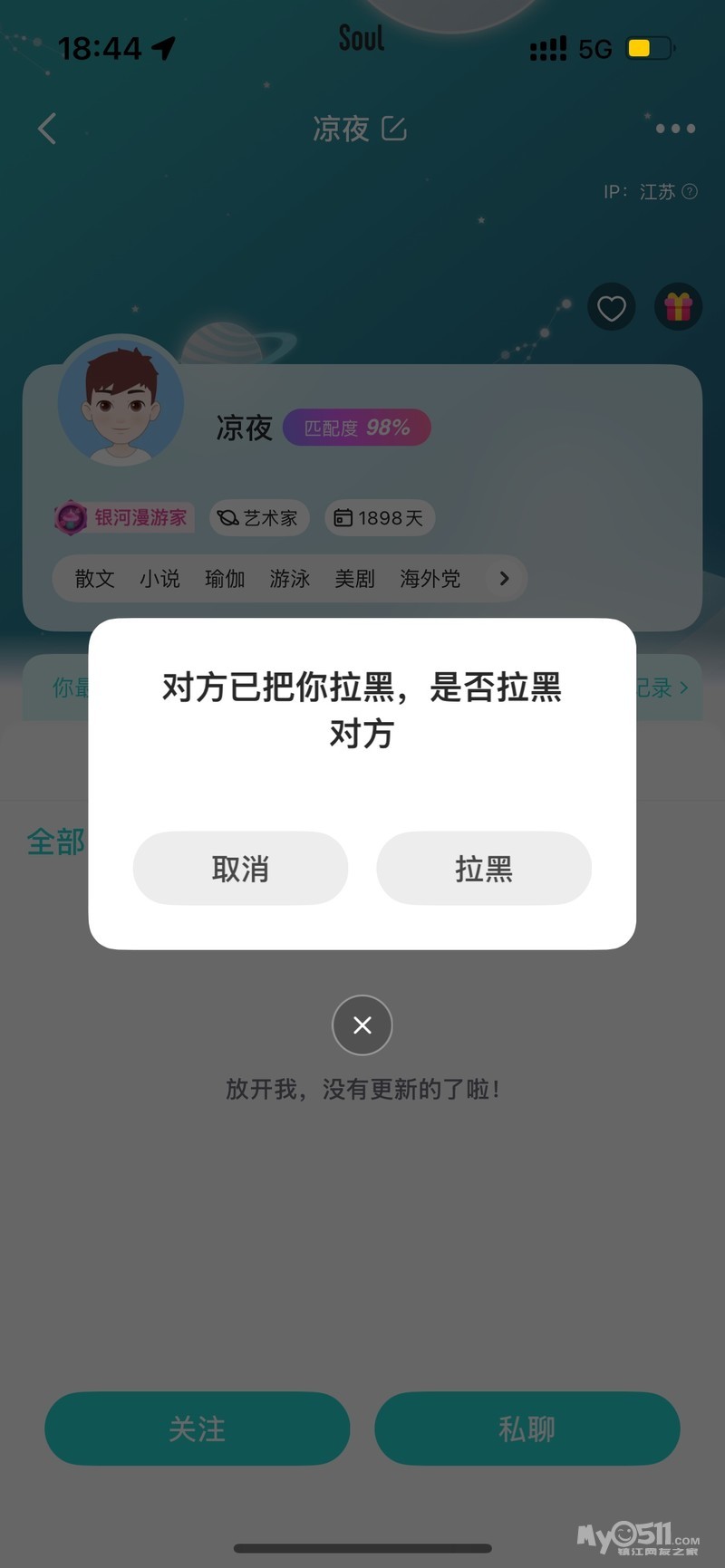Start a private chat with 私聊

527,1429
